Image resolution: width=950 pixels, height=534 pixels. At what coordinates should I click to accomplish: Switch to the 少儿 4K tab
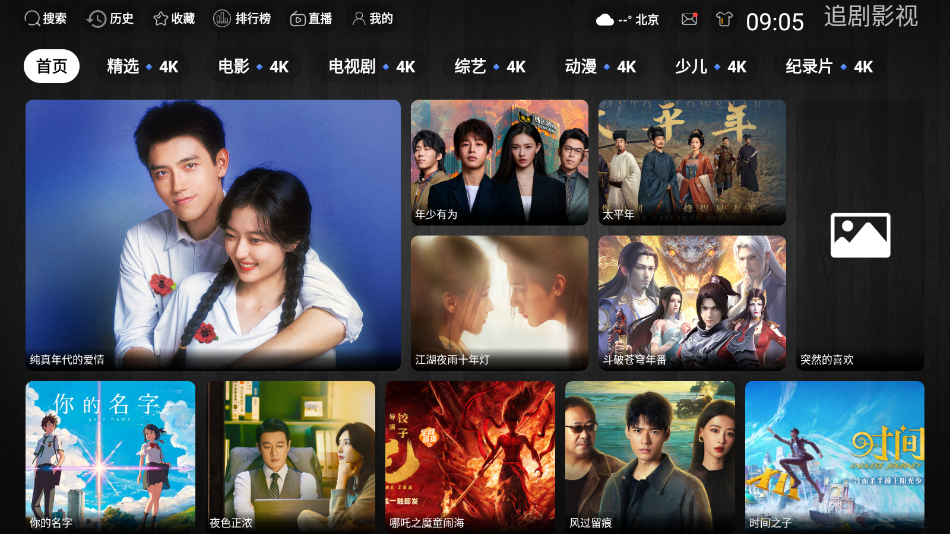pyautogui.click(x=710, y=67)
